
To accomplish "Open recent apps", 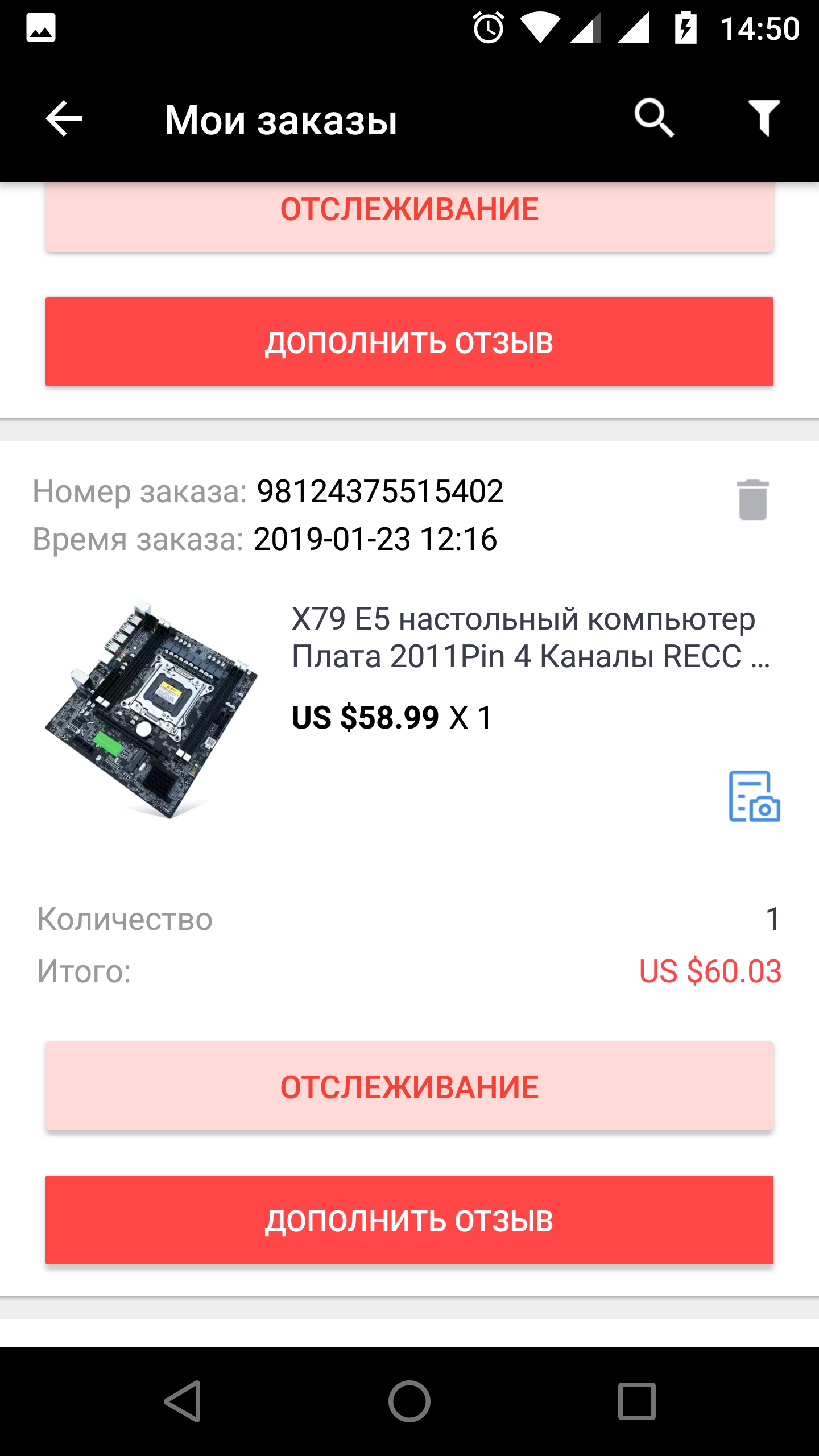I will tap(637, 1401).
